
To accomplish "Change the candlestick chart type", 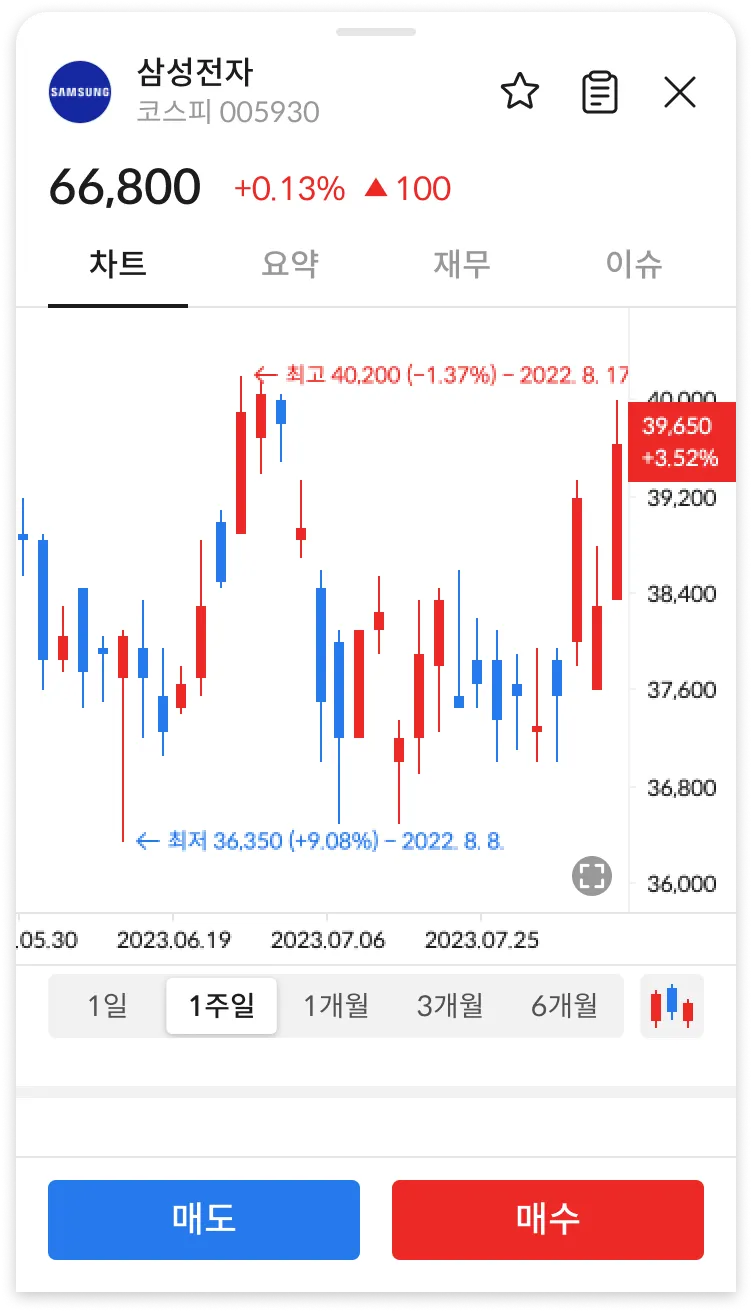I will point(672,1005).
